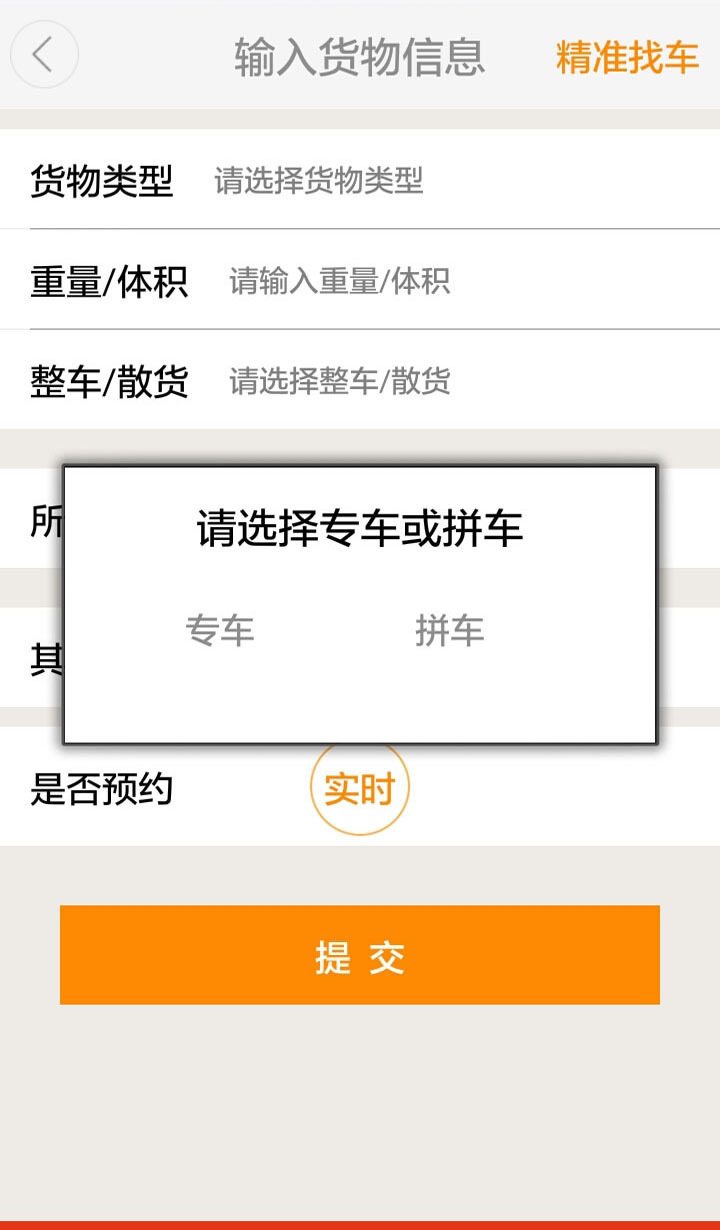Screen dimensions: 720x1230
Task: Open 精准找车 in the header
Action: [627, 57]
